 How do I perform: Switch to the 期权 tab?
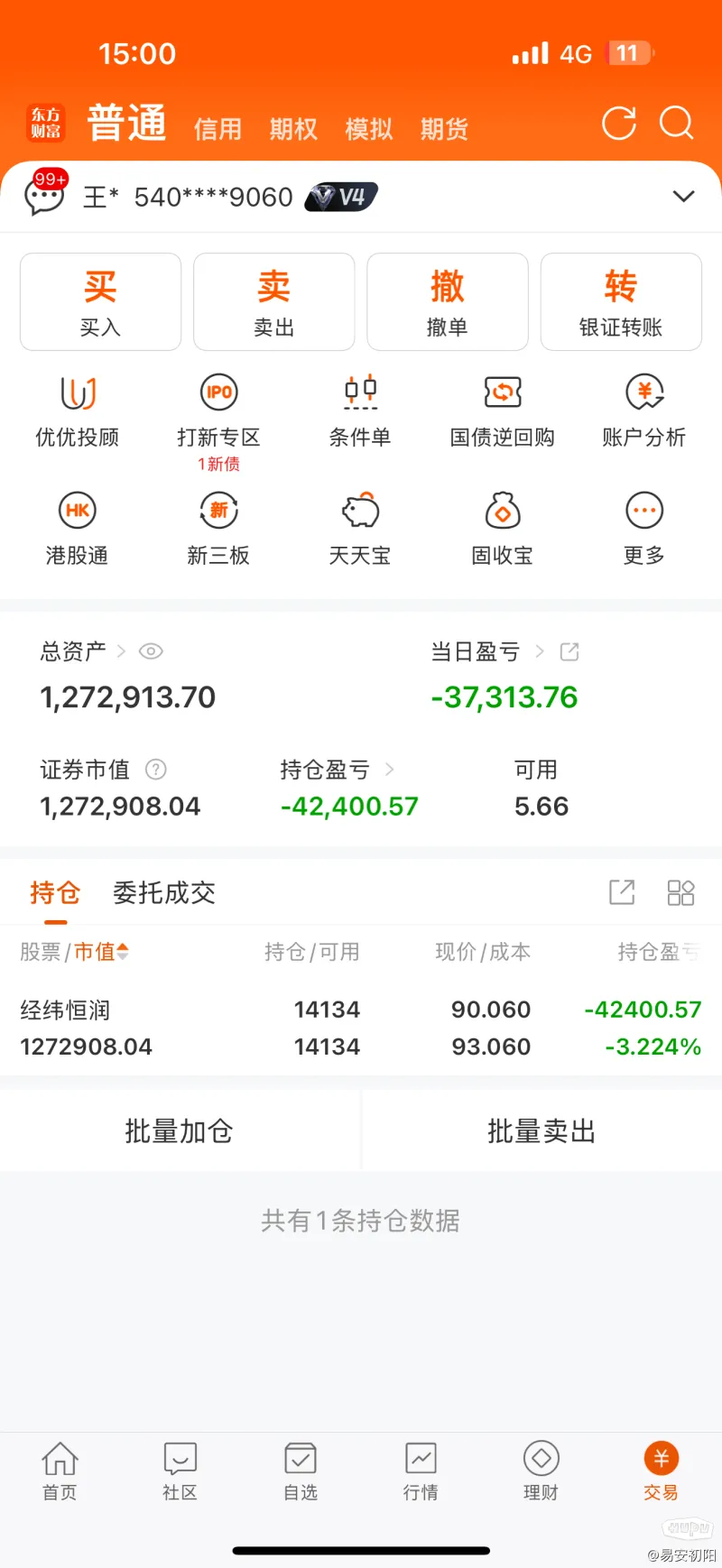point(293,129)
